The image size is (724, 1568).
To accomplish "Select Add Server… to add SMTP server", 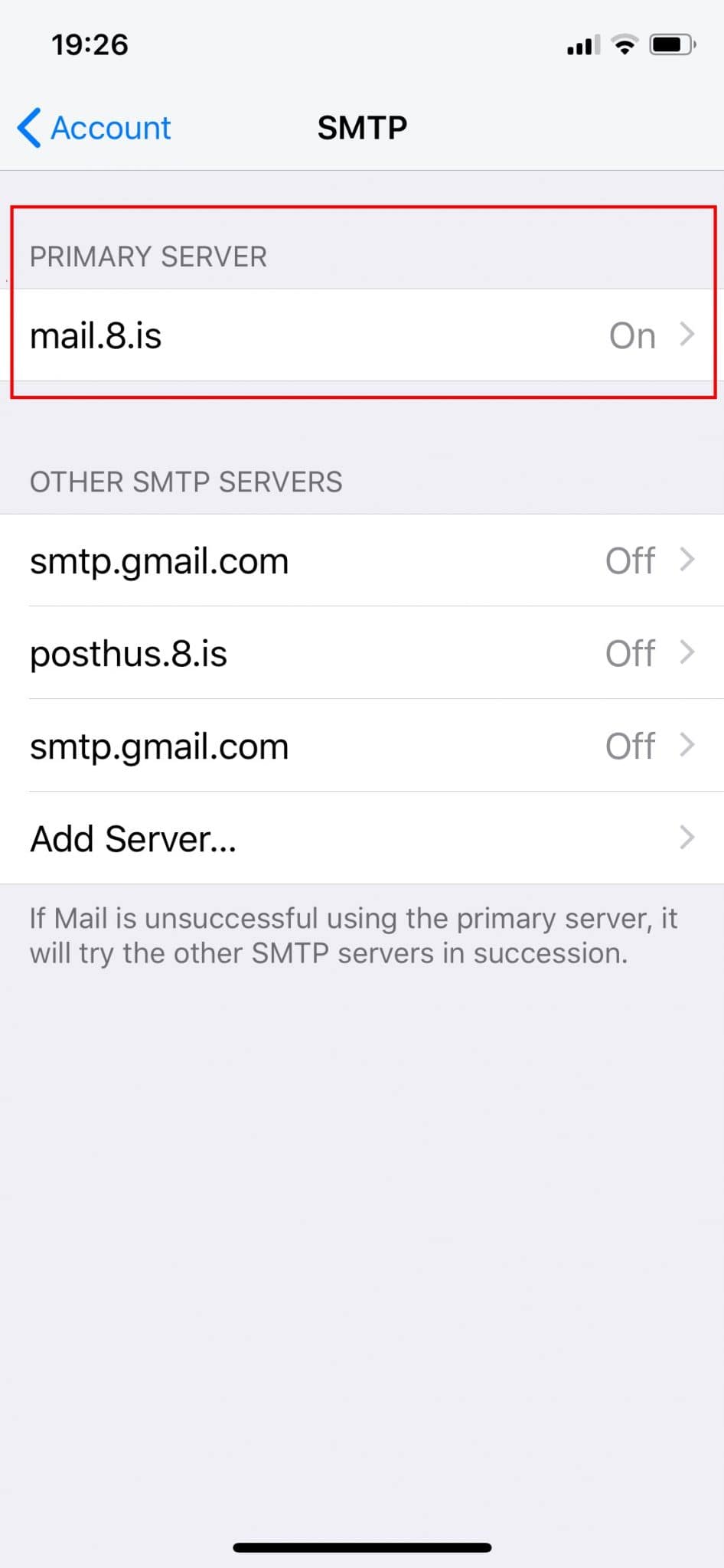I will point(362,838).
